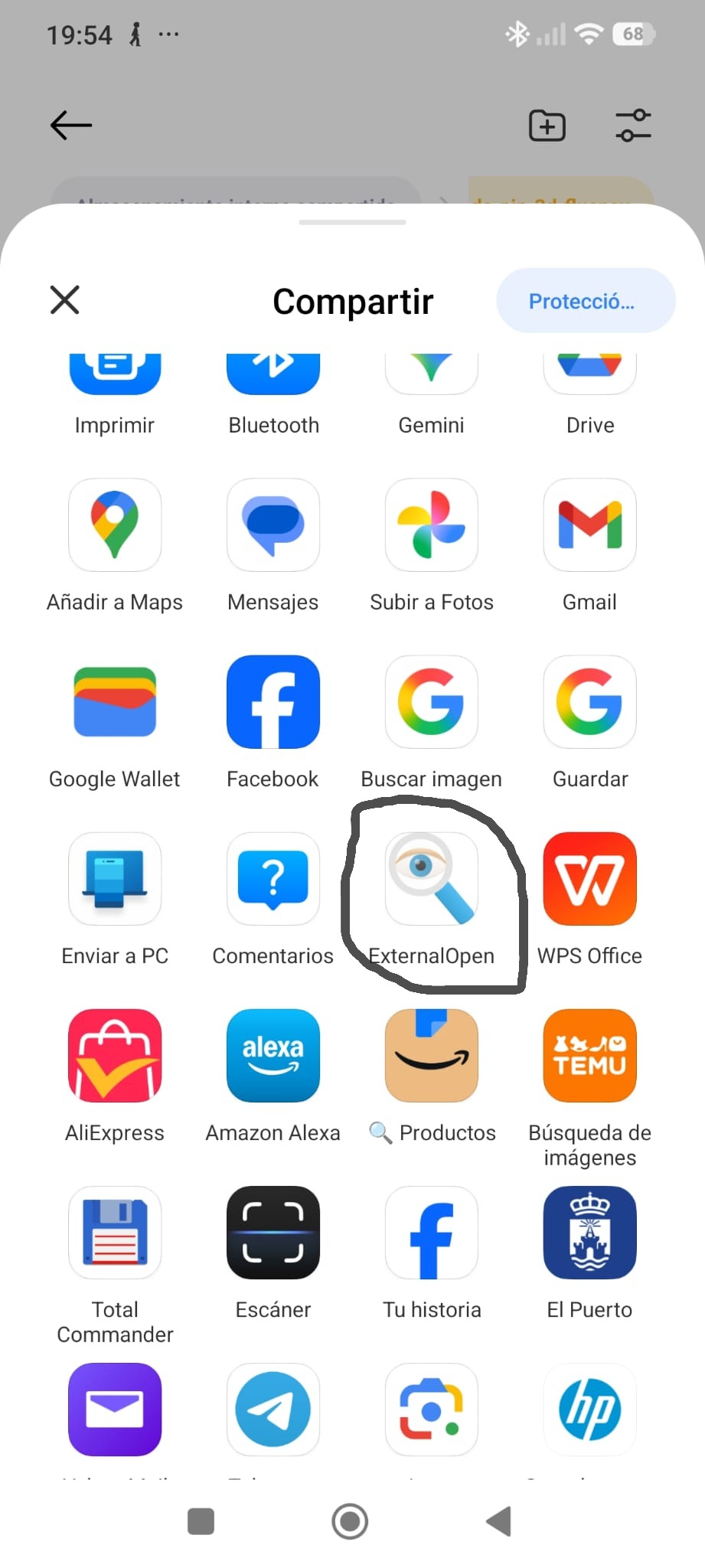Share through Mensajes

(273, 525)
